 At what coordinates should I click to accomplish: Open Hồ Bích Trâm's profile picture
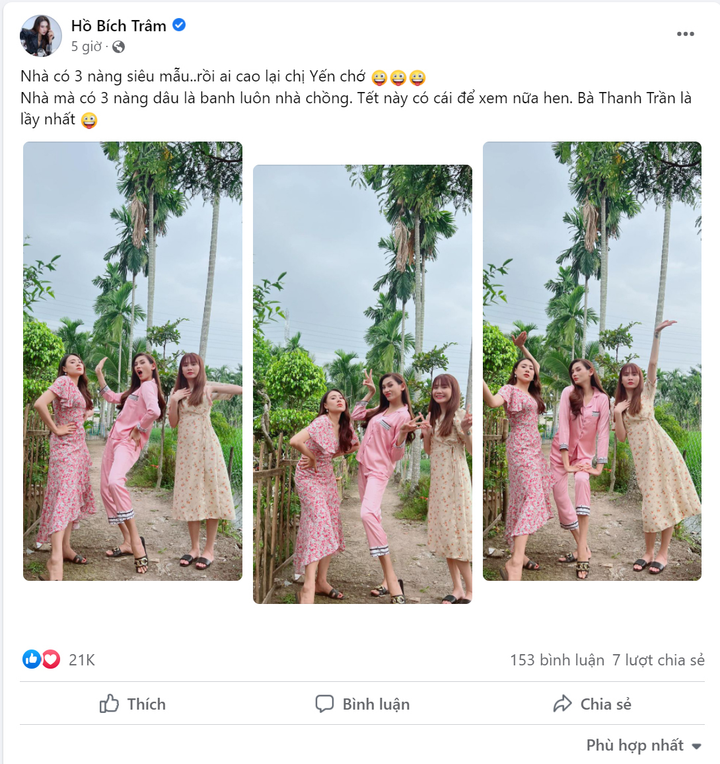click(x=41, y=35)
